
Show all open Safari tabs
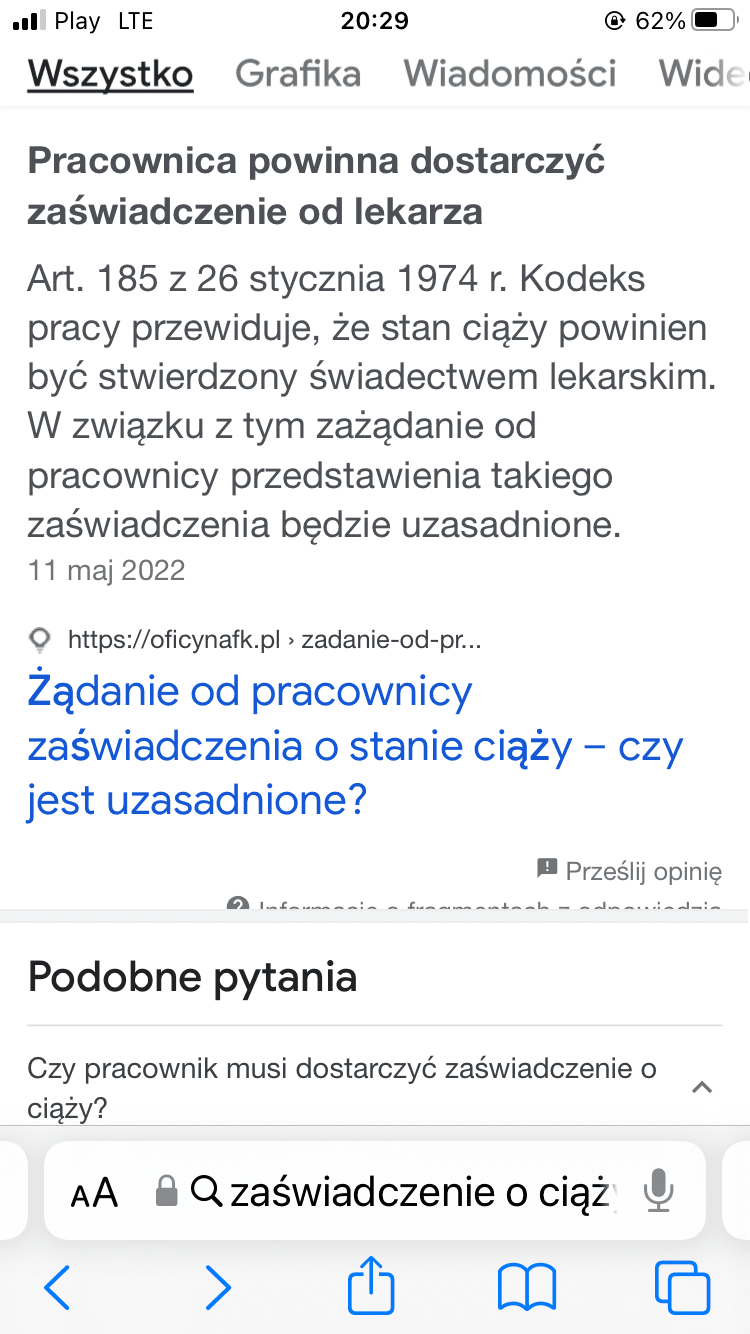tap(682, 1287)
